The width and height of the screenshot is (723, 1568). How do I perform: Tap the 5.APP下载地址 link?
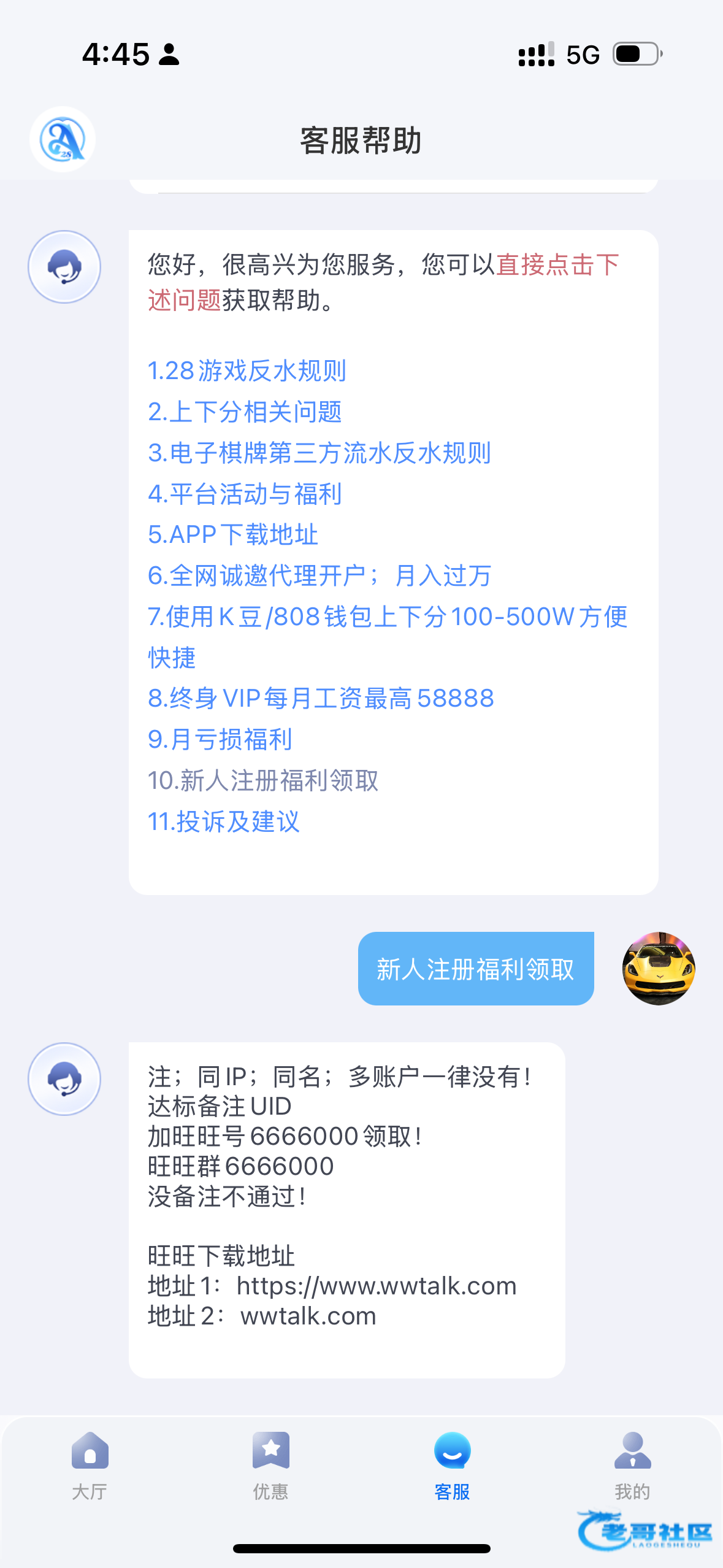pyautogui.click(x=232, y=535)
